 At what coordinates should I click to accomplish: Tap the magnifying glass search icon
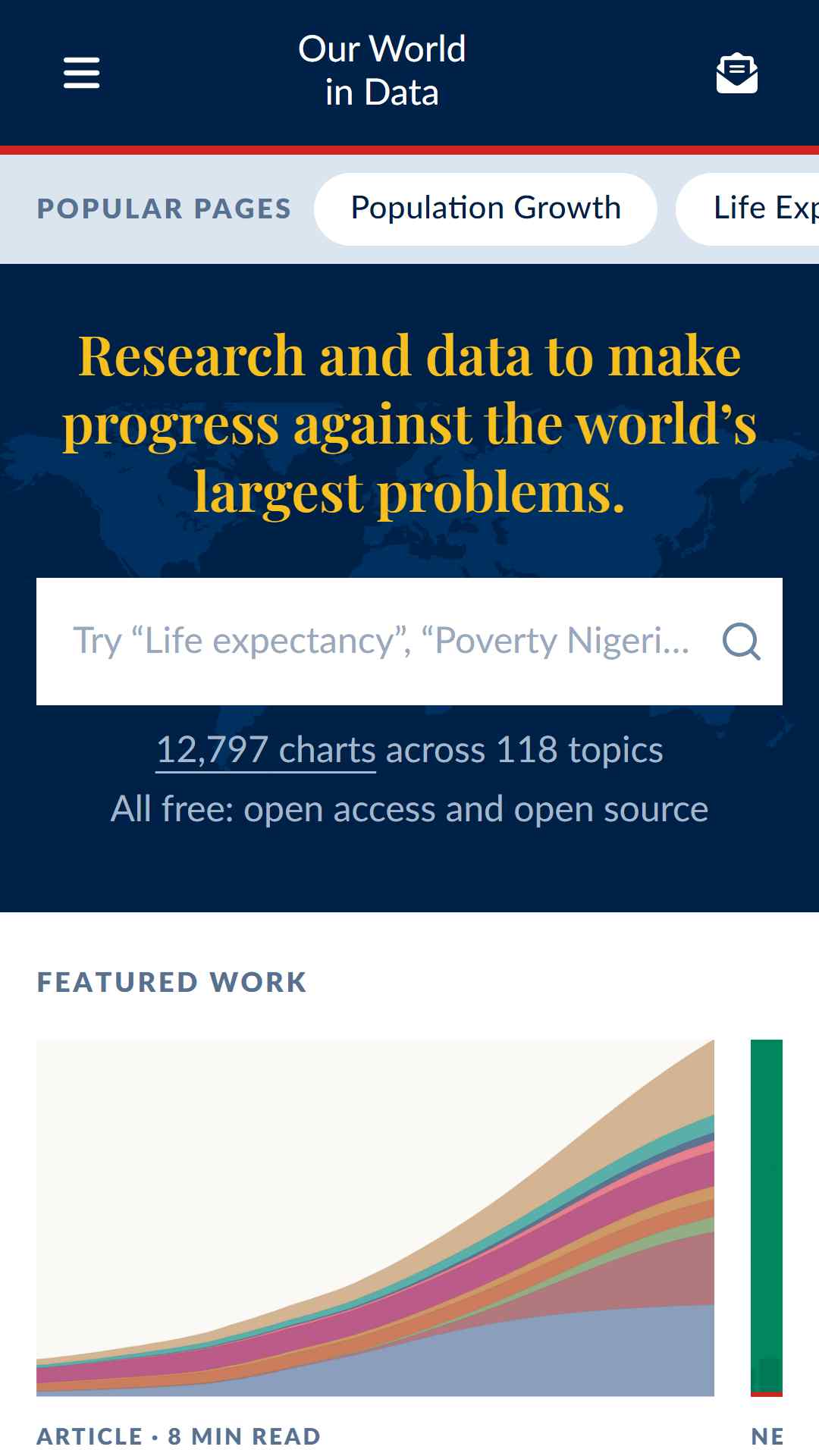[x=741, y=642]
